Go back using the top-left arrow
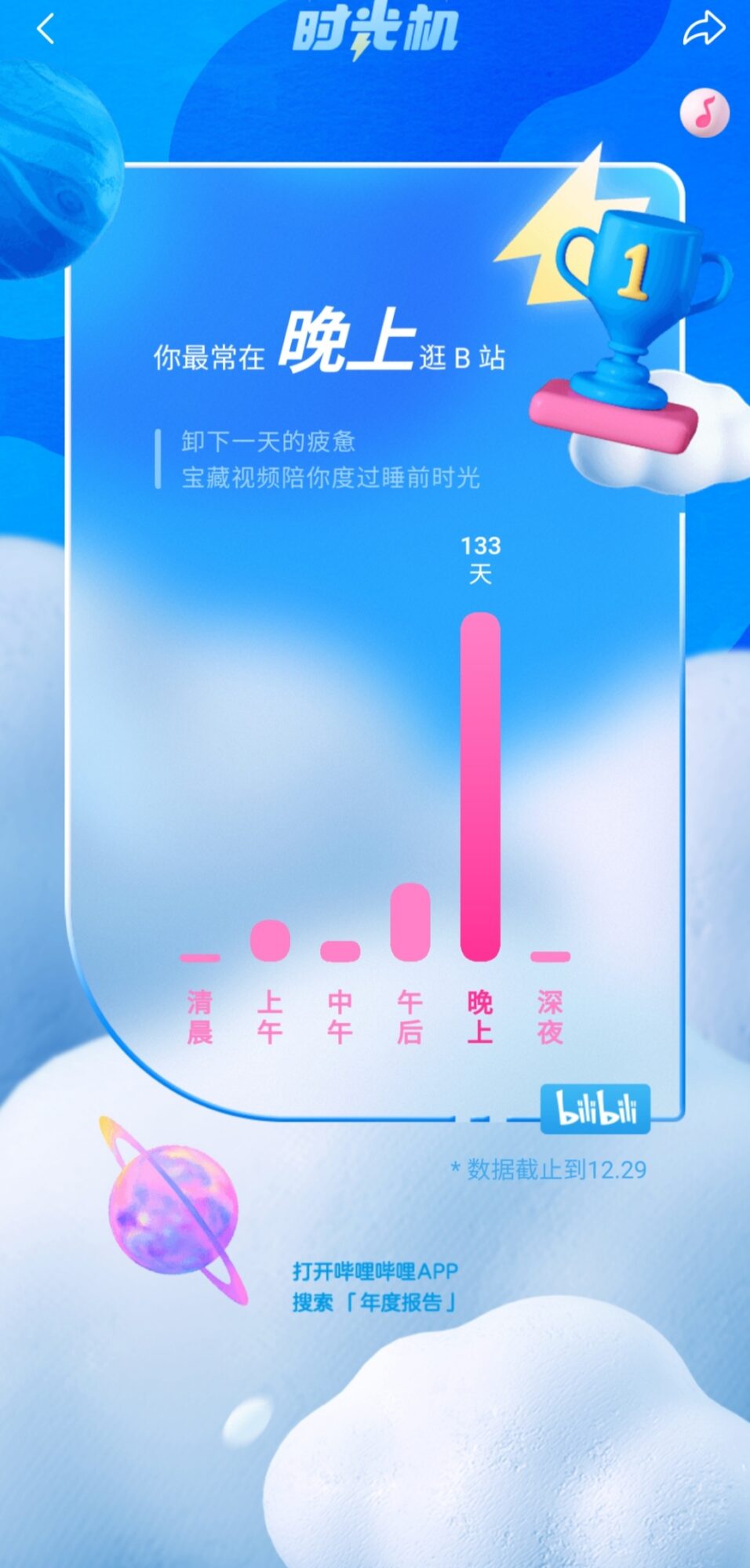Screen dimensions: 750x1568 coord(46,30)
